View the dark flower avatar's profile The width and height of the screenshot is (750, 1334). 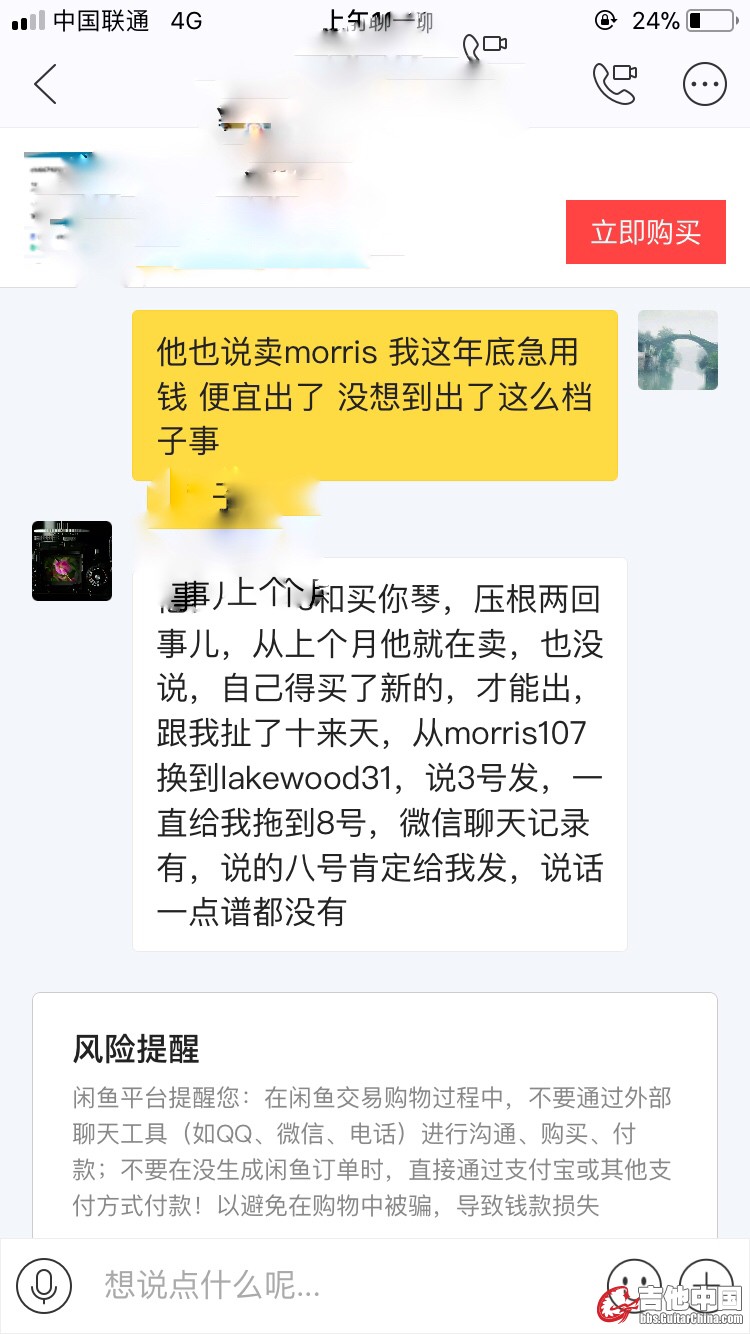click(72, 561)
